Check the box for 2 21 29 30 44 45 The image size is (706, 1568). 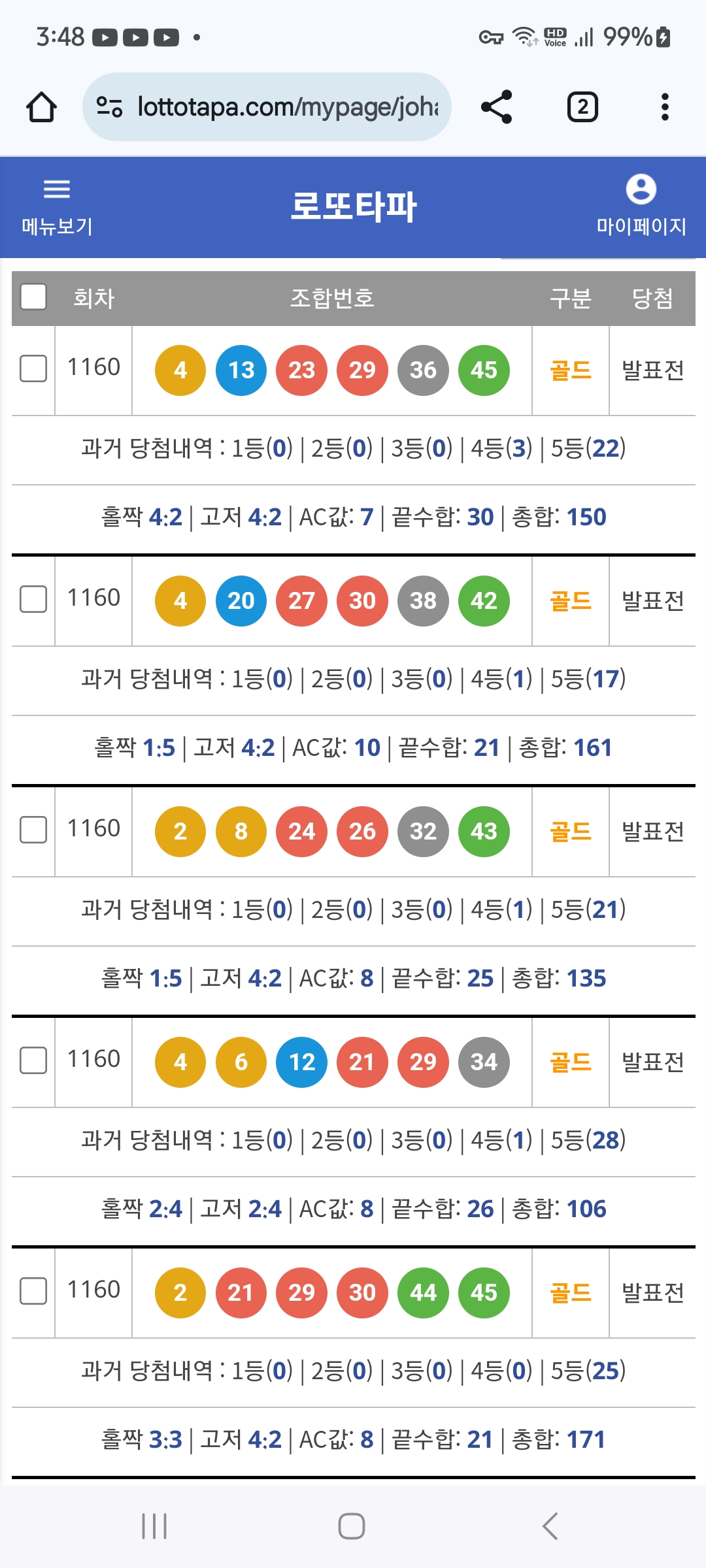coord(33,1291)
